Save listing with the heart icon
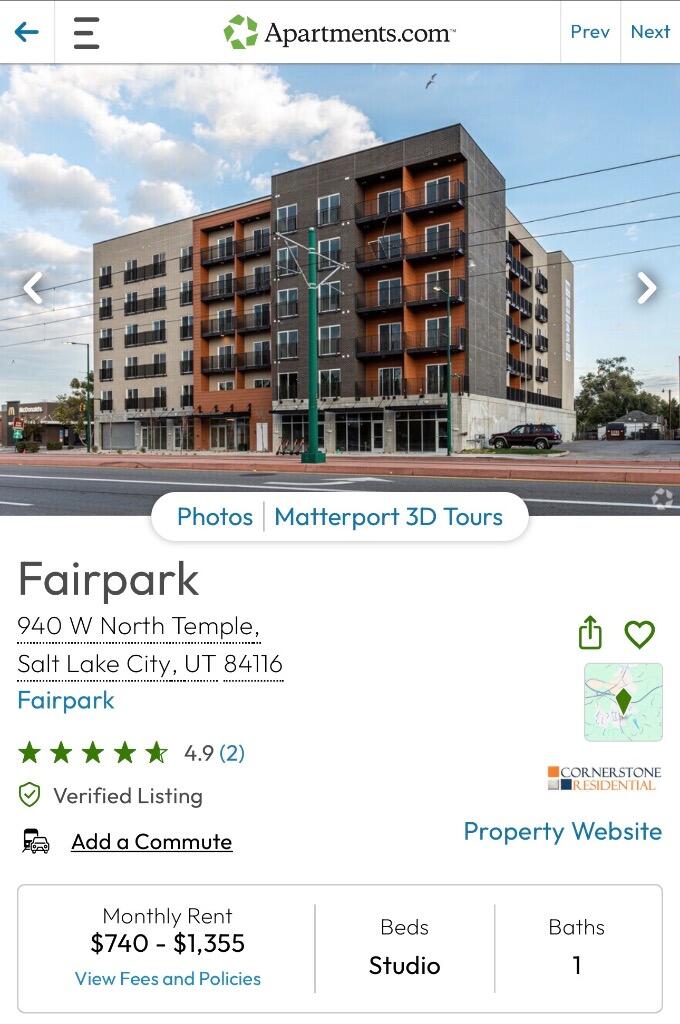680x1024 pixels. pyautogui.click(x=639, y=634)
